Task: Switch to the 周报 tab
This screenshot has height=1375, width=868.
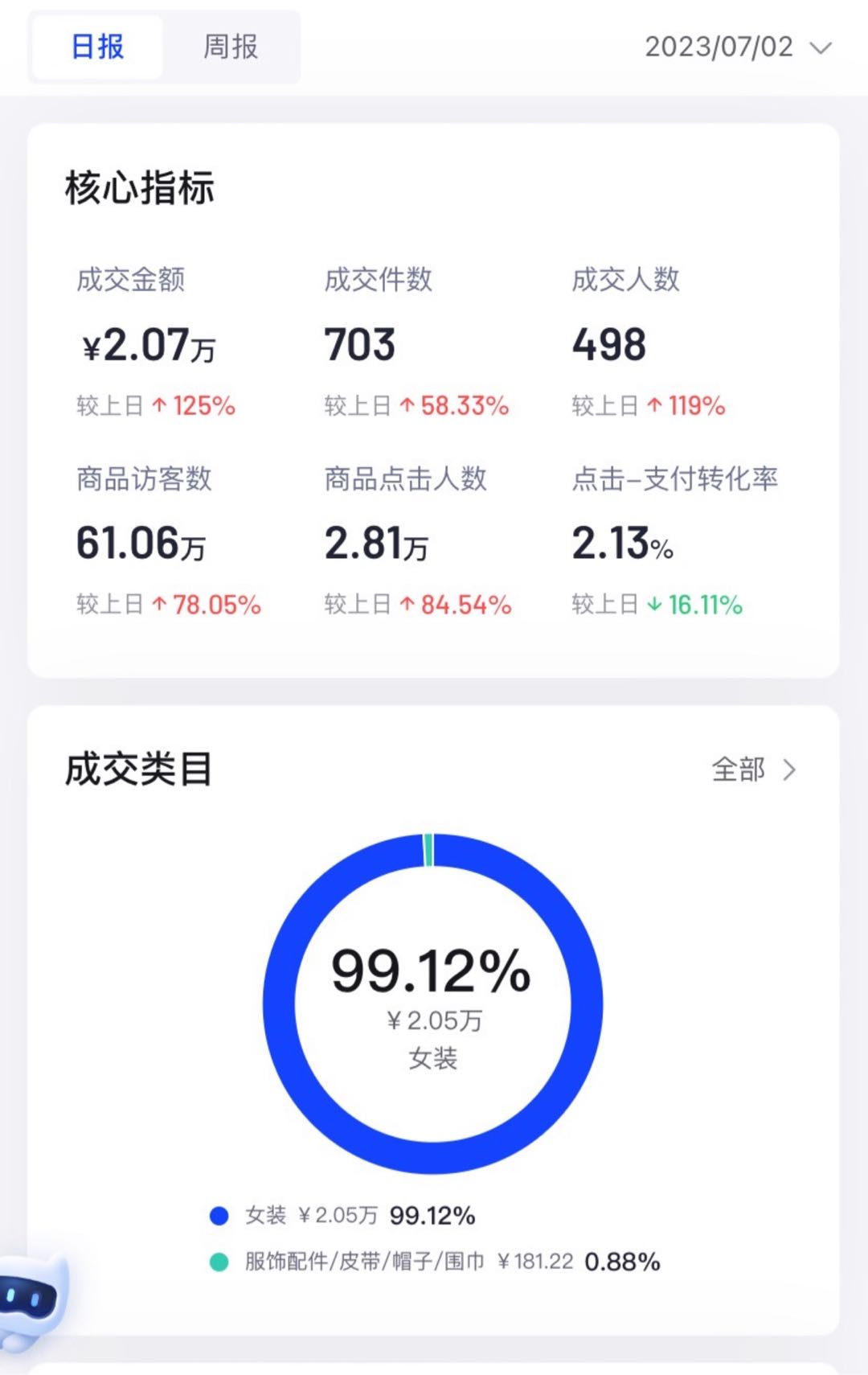Action: click(x=231, y=47)
